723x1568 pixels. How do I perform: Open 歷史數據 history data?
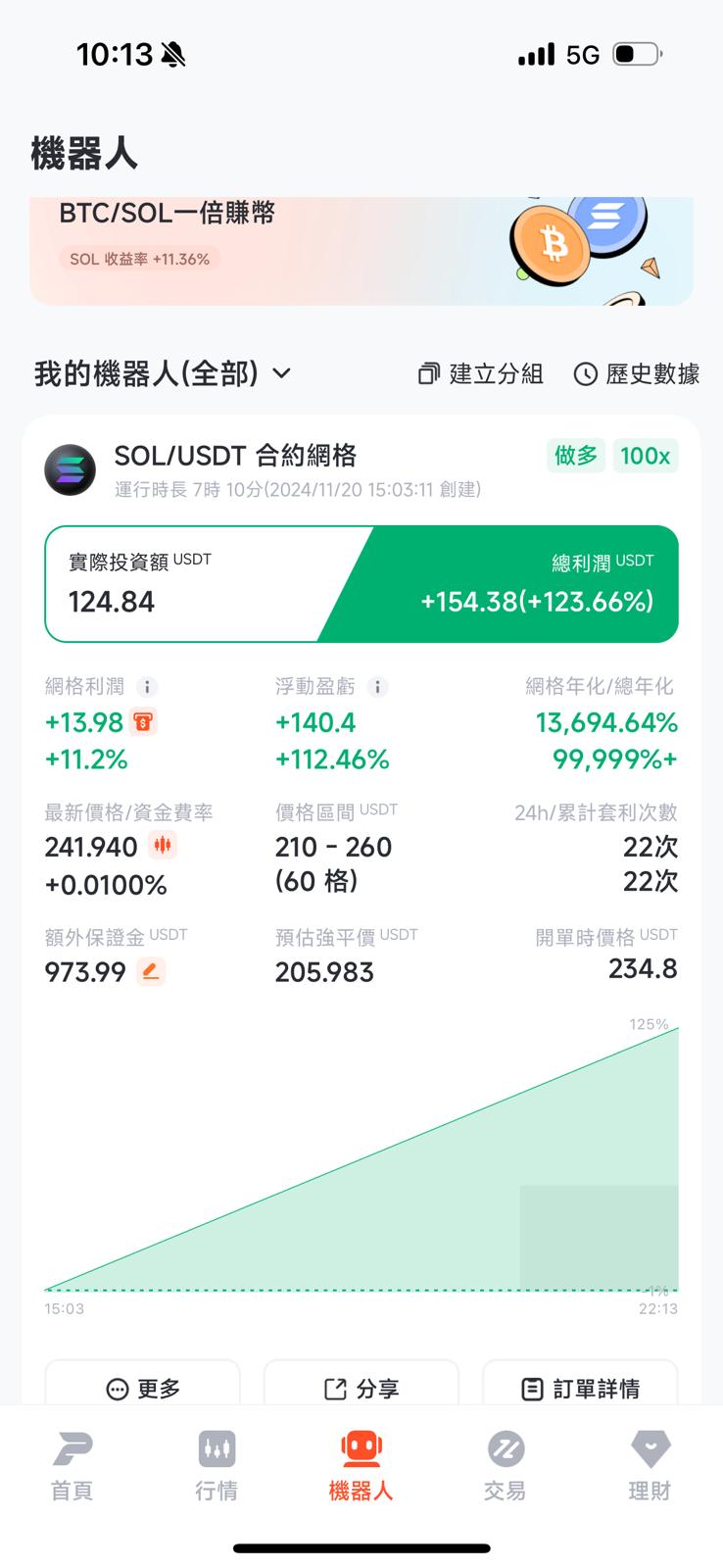pyautogui.click(x=637, y=373)
